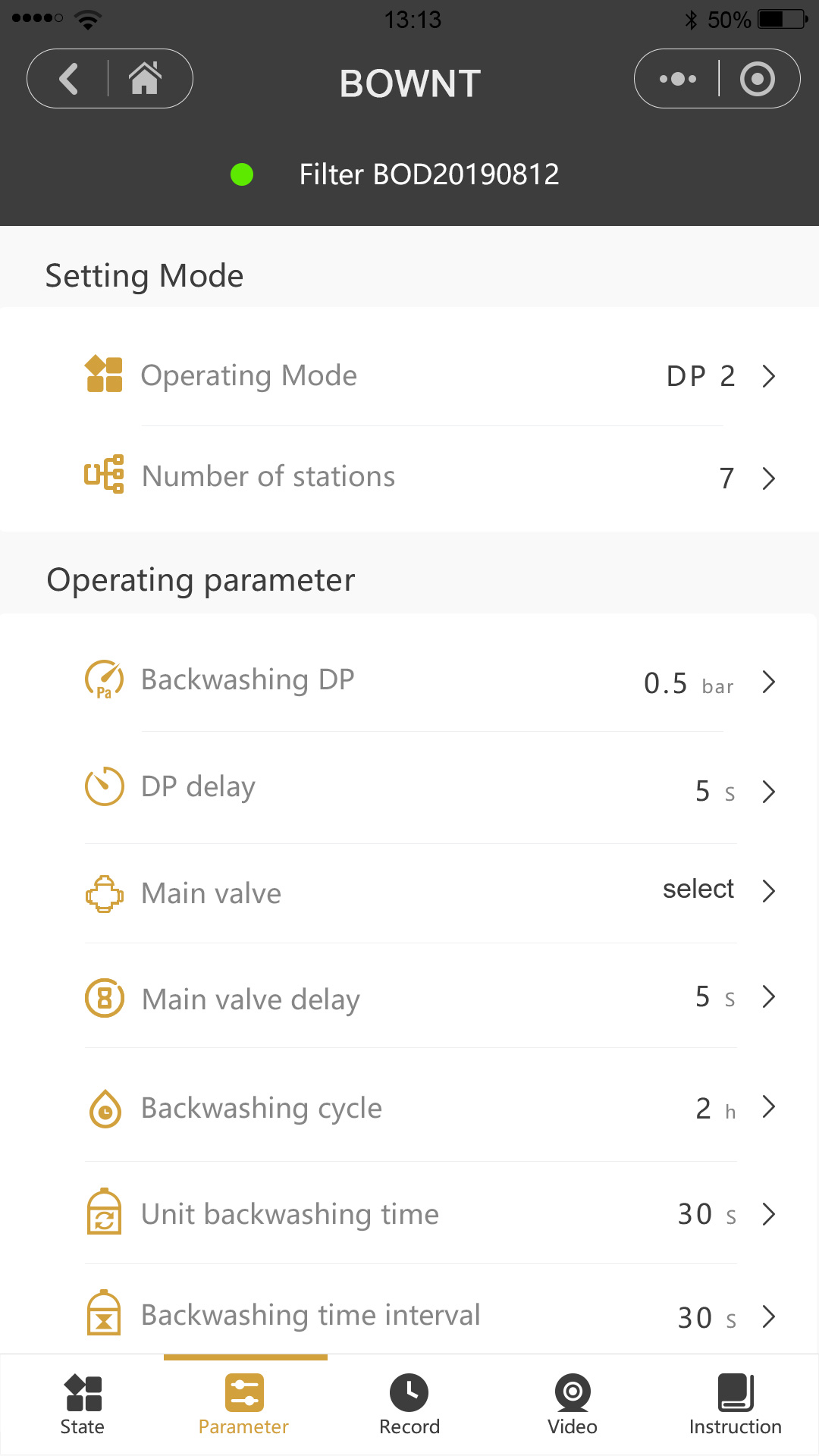
Task: Open Backwashing time interval setting
Action: (409, 1314)
